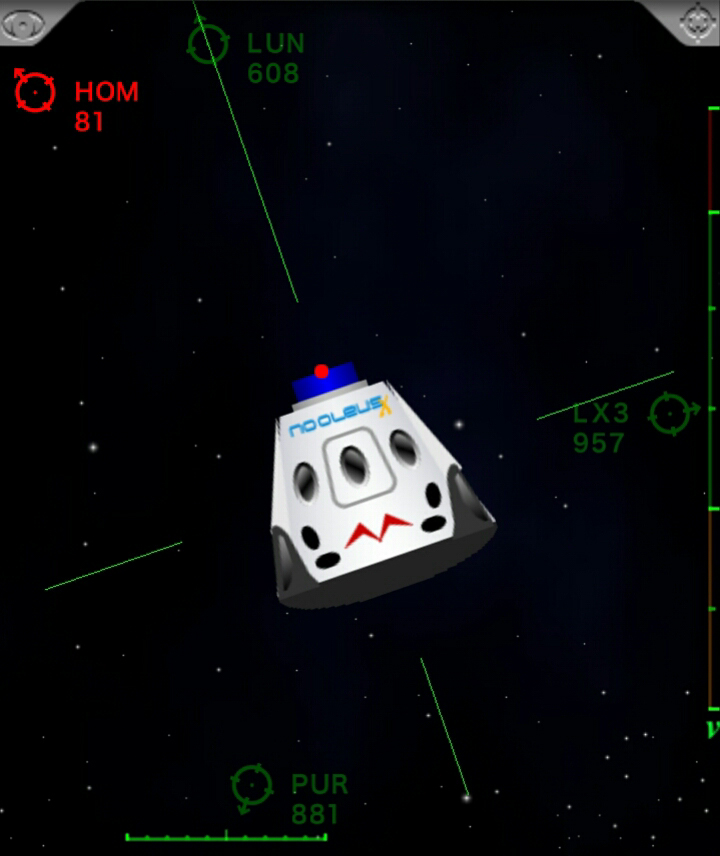
Task: Open the crosshair targeting button
Action: (x=697, y=21)
